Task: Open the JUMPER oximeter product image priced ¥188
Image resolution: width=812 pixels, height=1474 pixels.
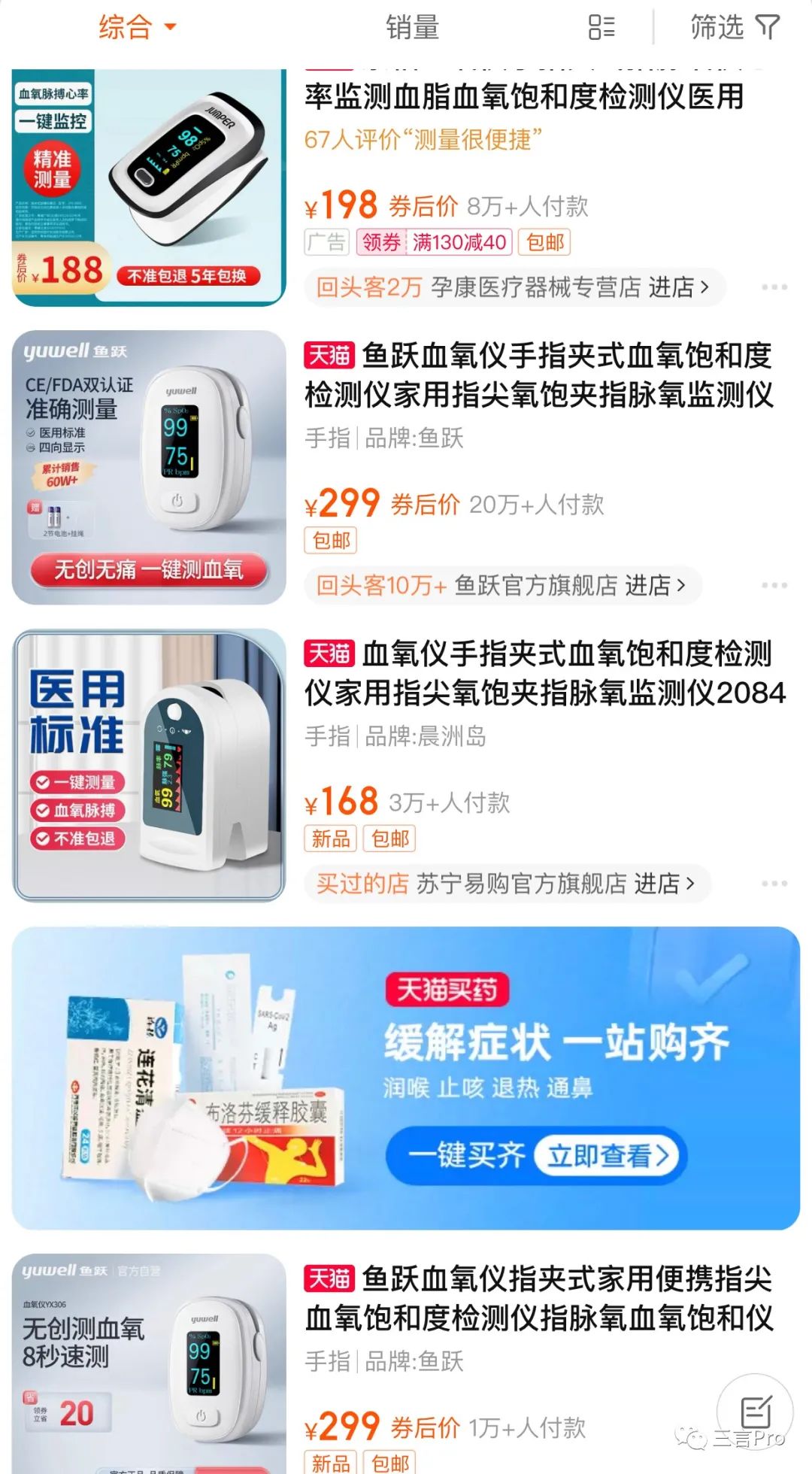Action: pos(149,188)
